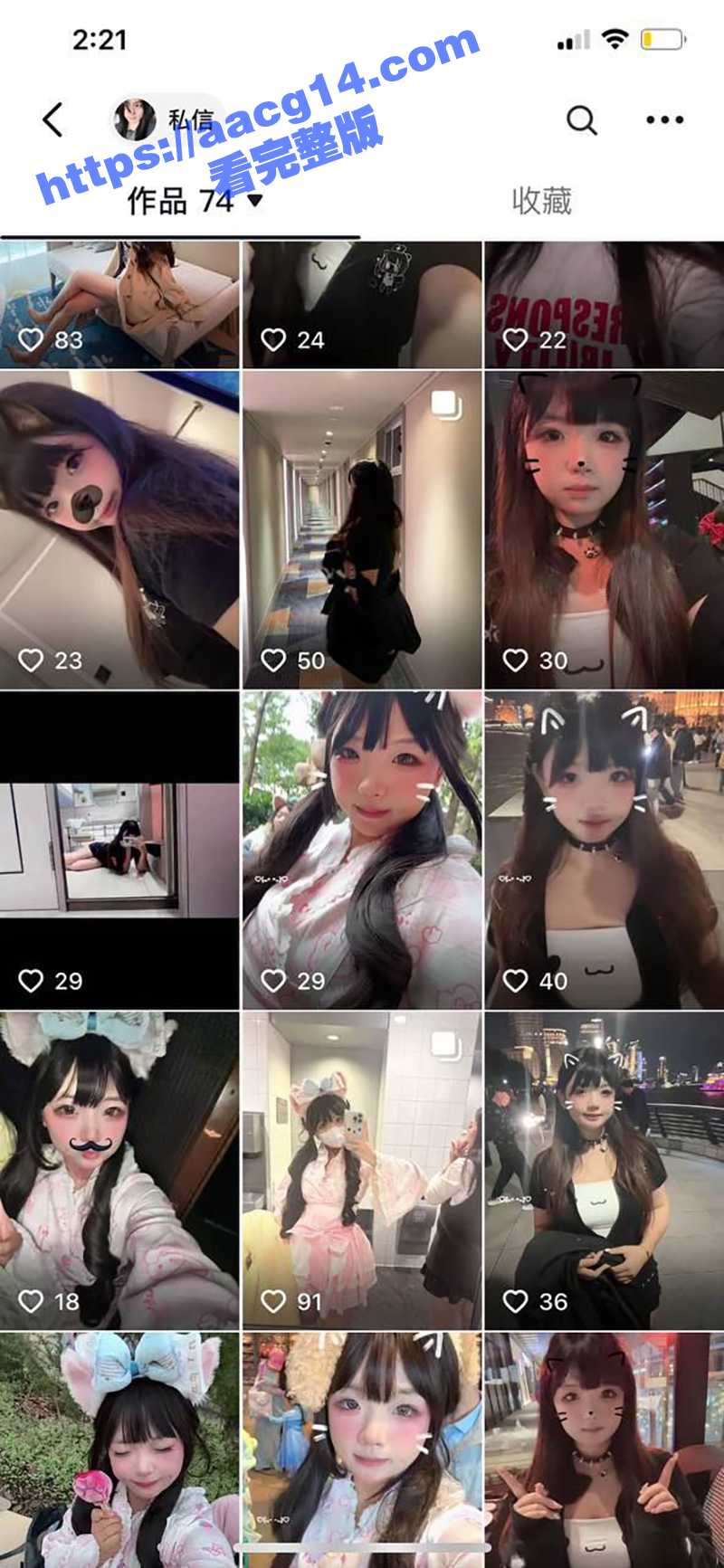This screenshot has width=724, height=1568.
Task: Open the post with 24 likes
Action: [362, 304]
